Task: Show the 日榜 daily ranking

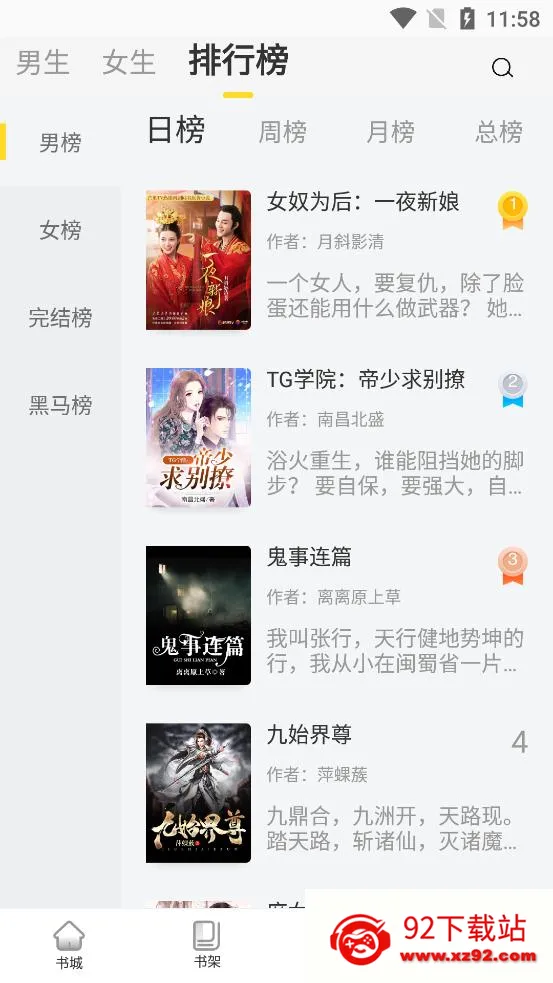Action: pos(176,130)
